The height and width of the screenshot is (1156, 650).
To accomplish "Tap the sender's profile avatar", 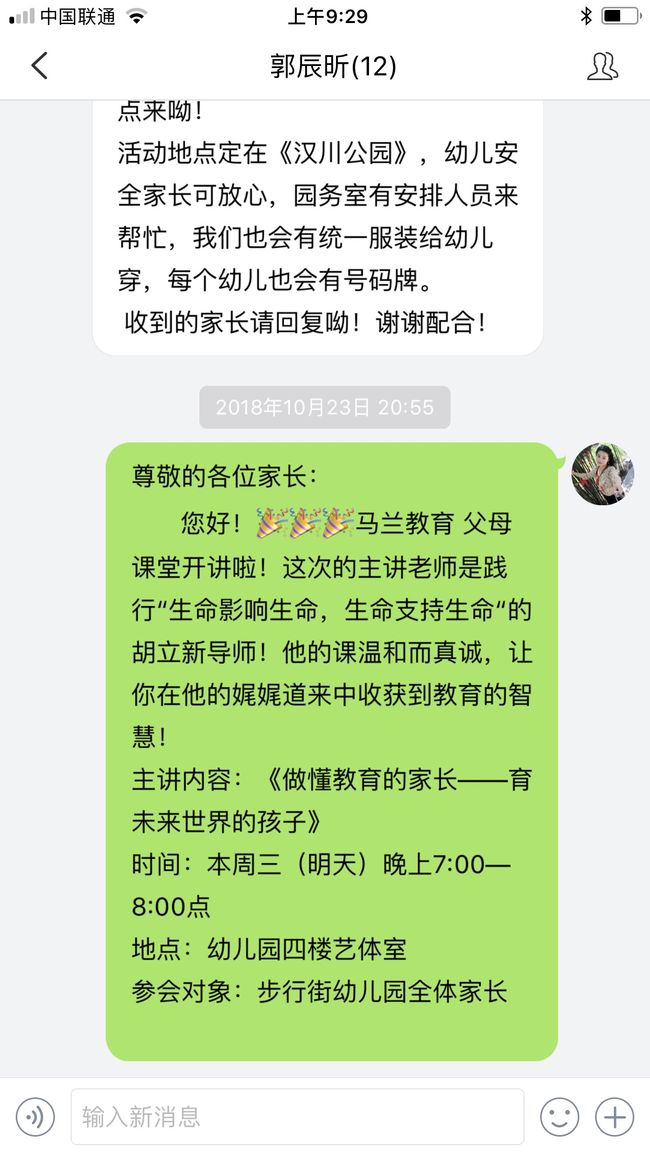I will tap(602, 474).
